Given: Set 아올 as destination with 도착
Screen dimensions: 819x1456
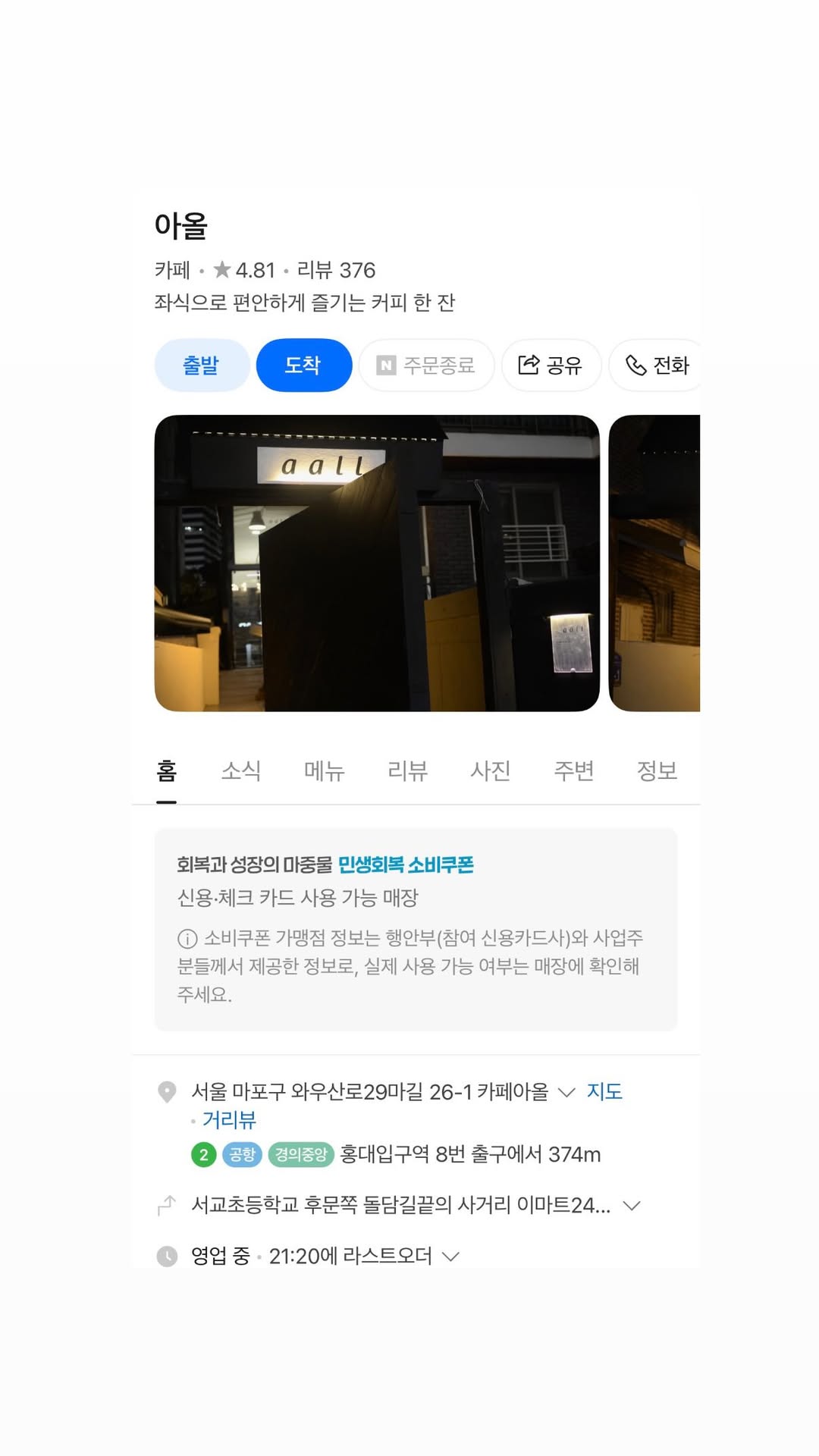Looking at the screenshot, I should (303, 366).
